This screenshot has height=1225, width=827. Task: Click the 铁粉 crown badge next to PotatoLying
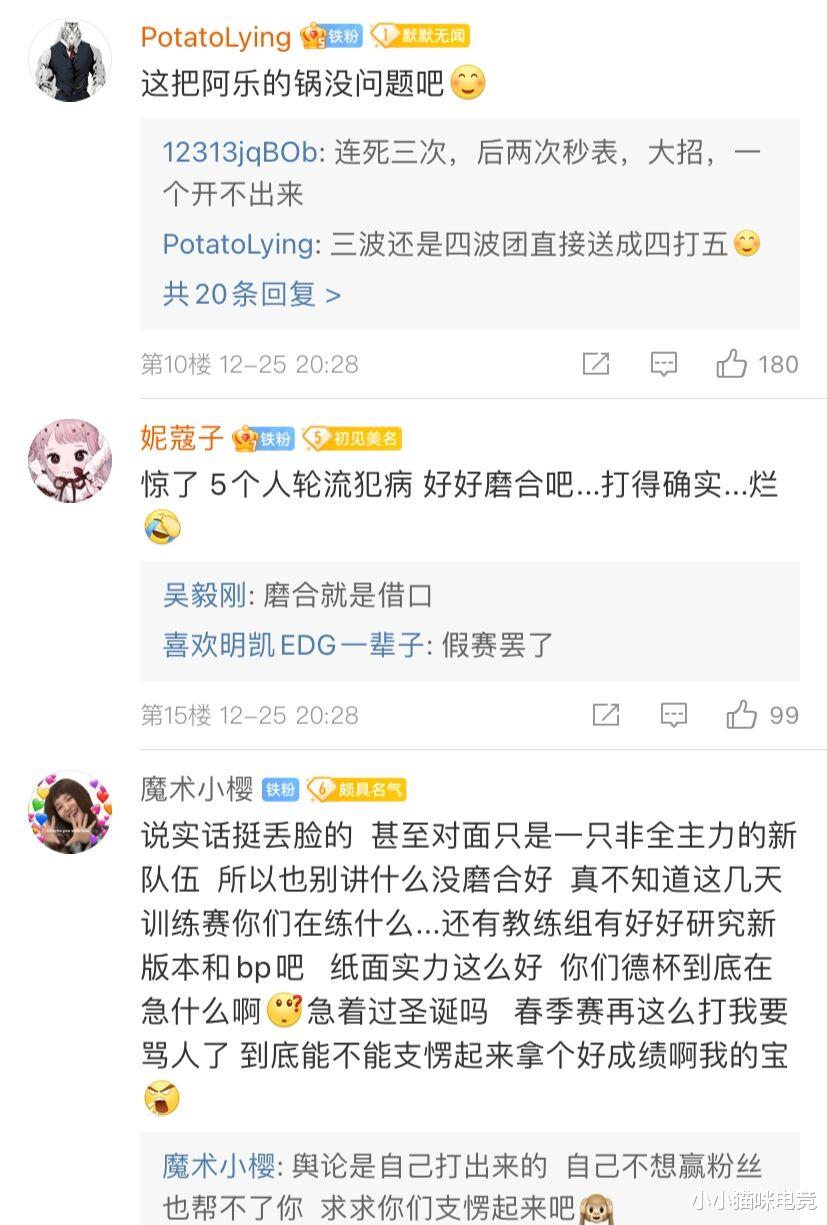[x=330, y=37]
